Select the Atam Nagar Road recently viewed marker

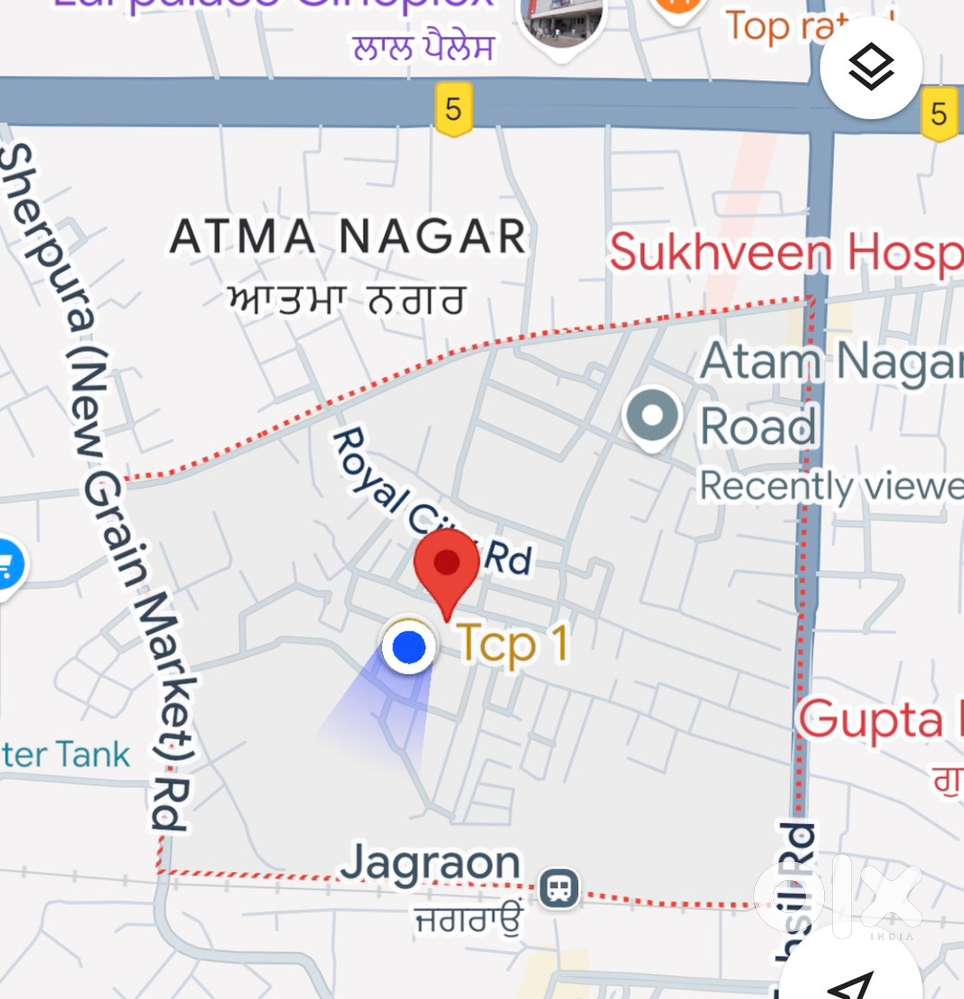coord(652,415)
